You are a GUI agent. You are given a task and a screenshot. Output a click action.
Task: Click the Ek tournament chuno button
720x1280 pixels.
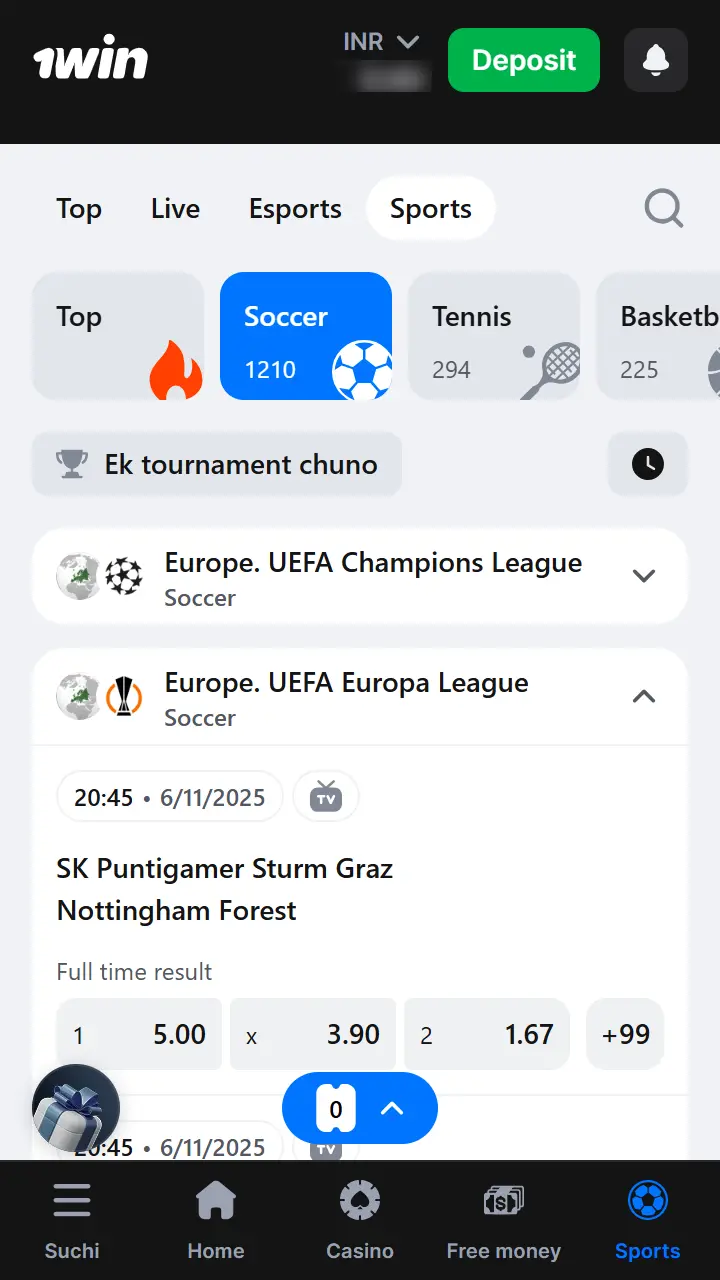point(216,464)
